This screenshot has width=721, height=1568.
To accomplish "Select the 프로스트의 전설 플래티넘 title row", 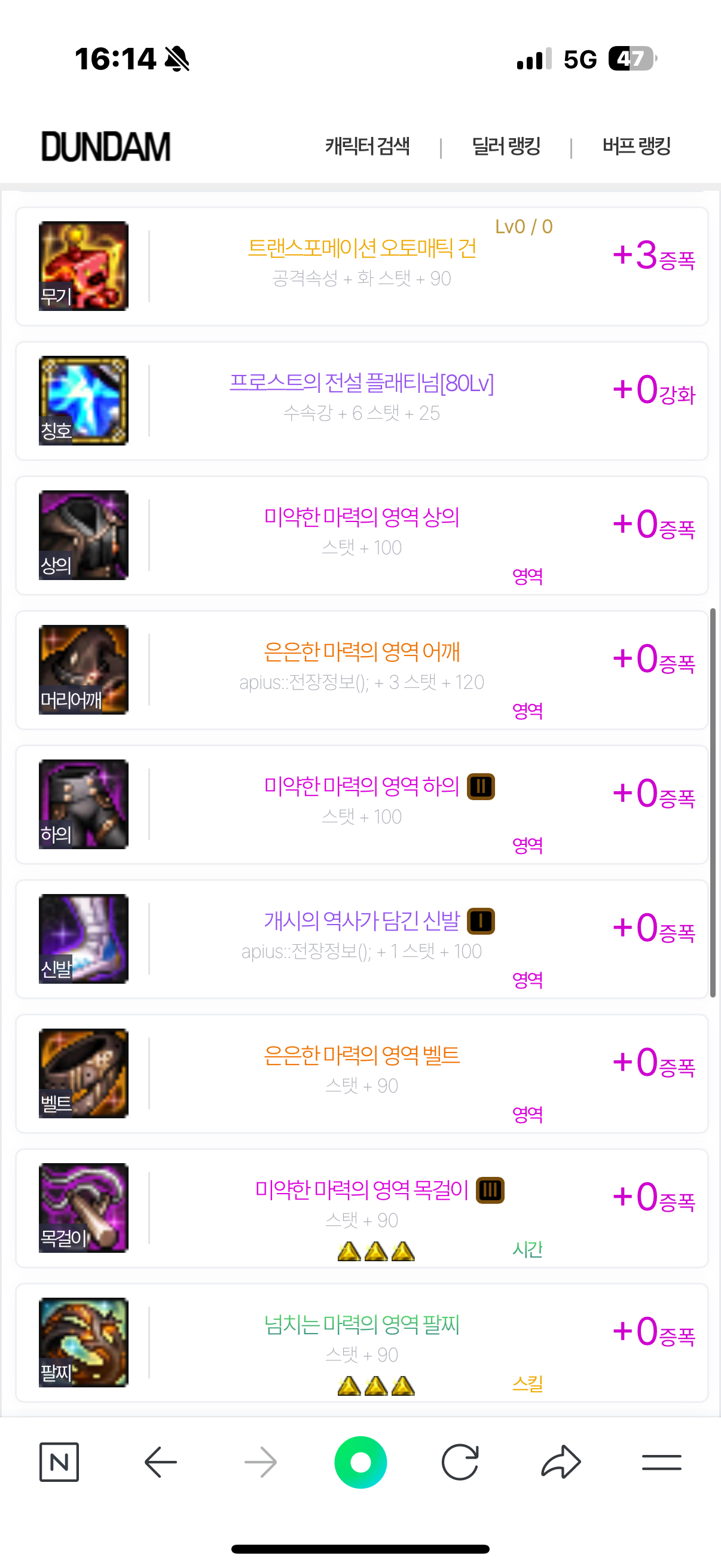I will [362, 383].
